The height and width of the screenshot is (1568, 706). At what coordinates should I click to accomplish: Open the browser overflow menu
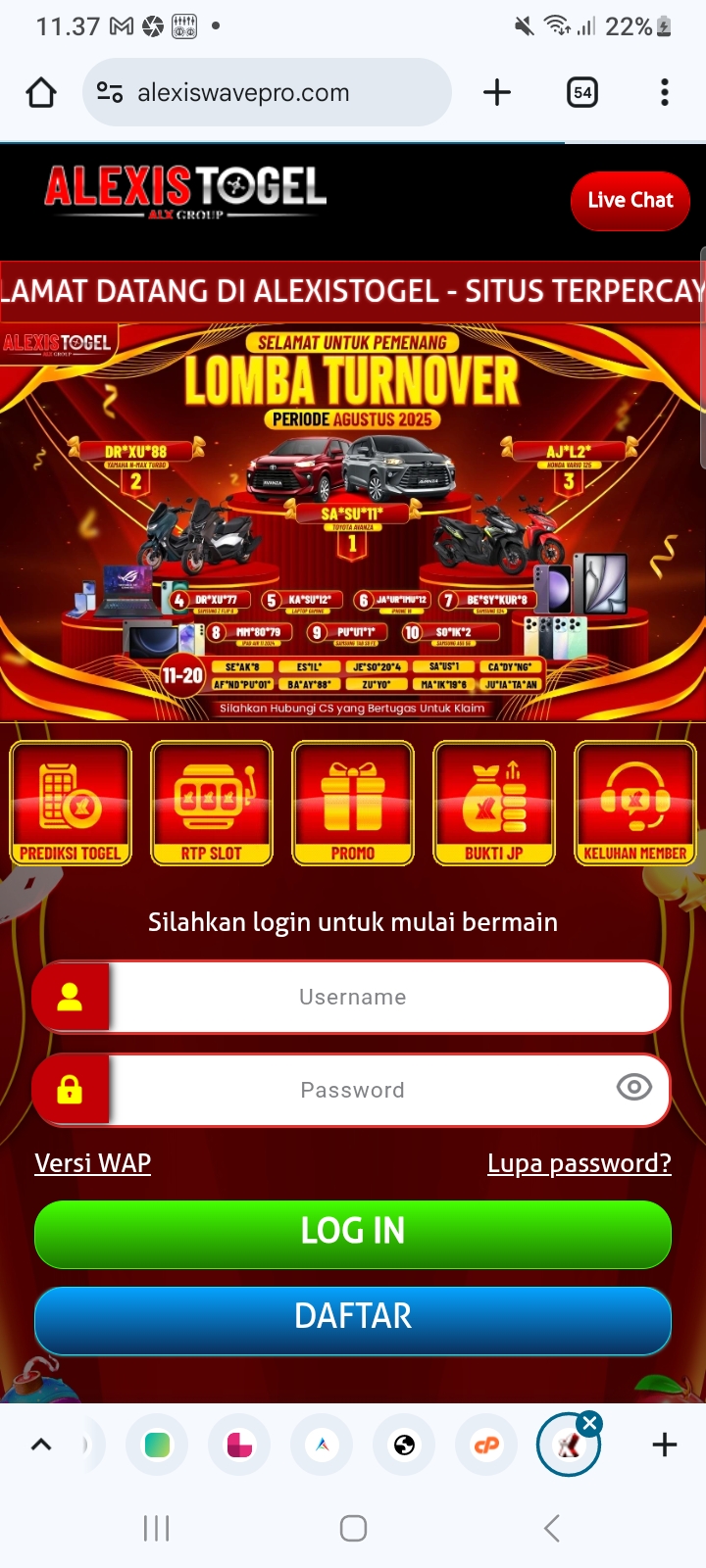pos(665,93)
